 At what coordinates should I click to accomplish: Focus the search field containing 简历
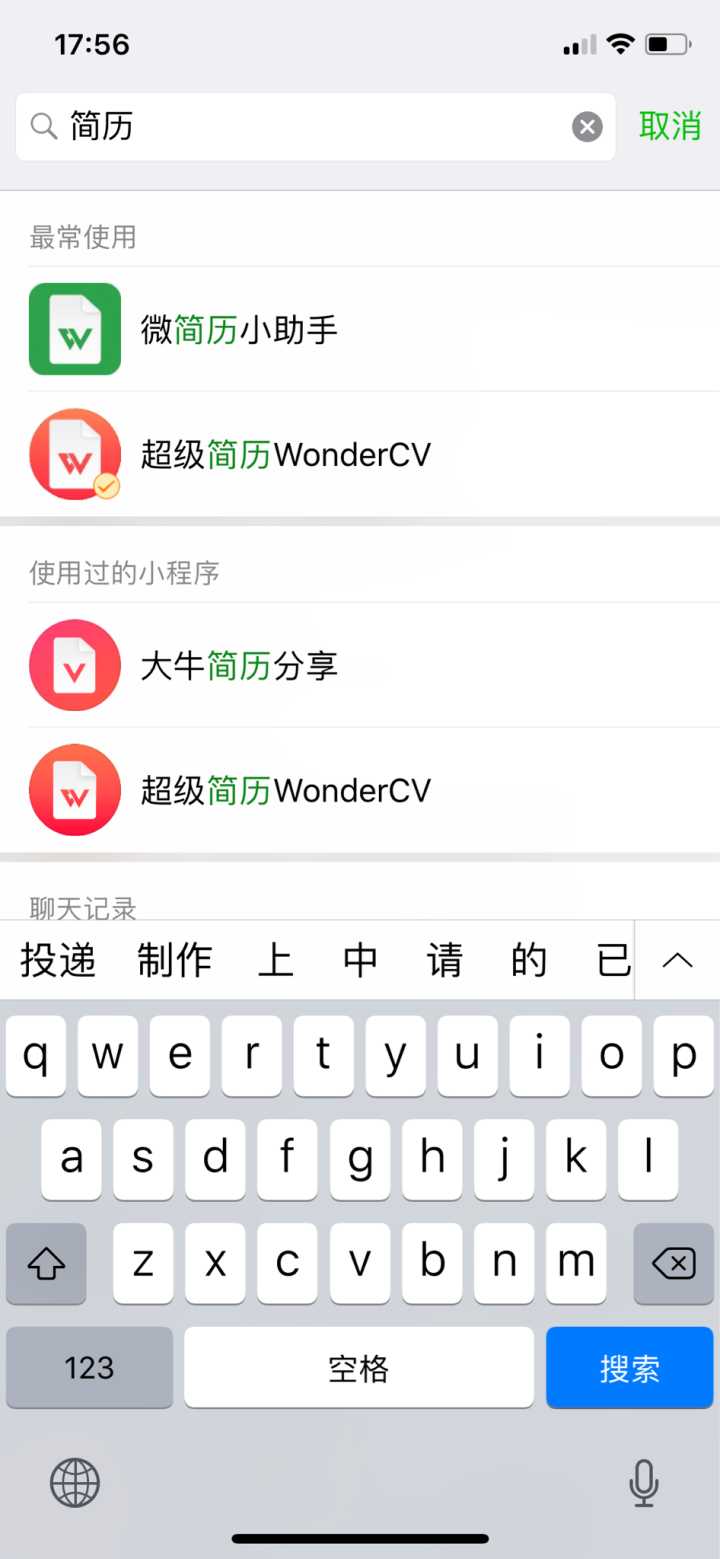coord(300,127)
